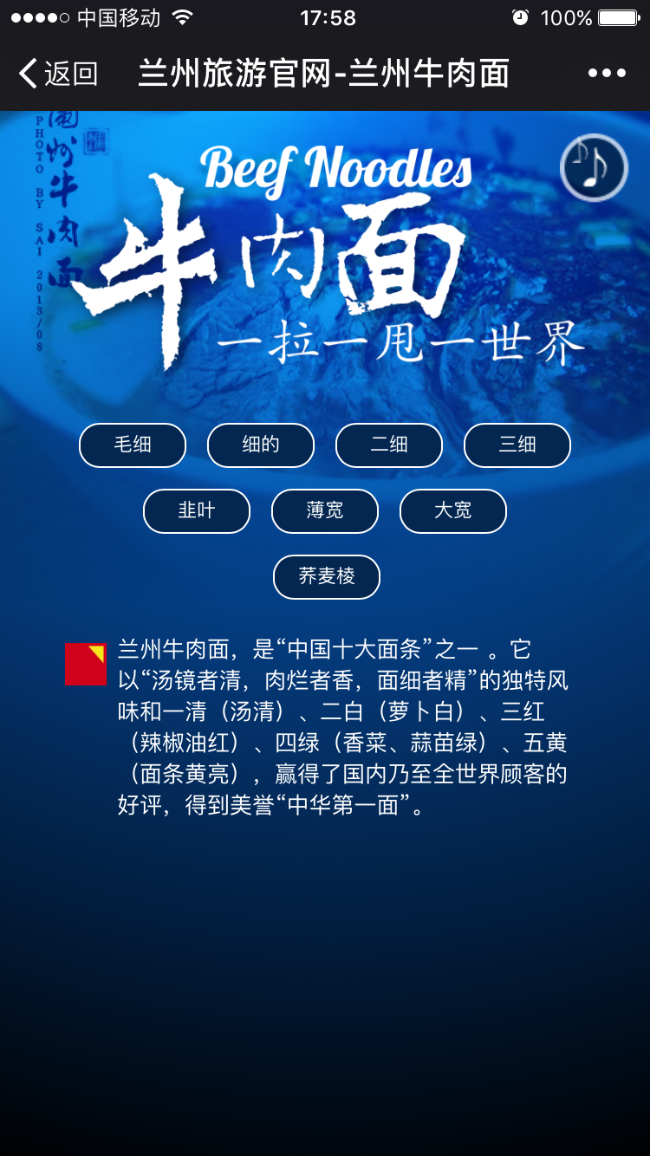Image resolution: width=650 pixels, height=1156 pixels.
Task: Pick the 三细 noodle chip
Action: tap(517, 445)
